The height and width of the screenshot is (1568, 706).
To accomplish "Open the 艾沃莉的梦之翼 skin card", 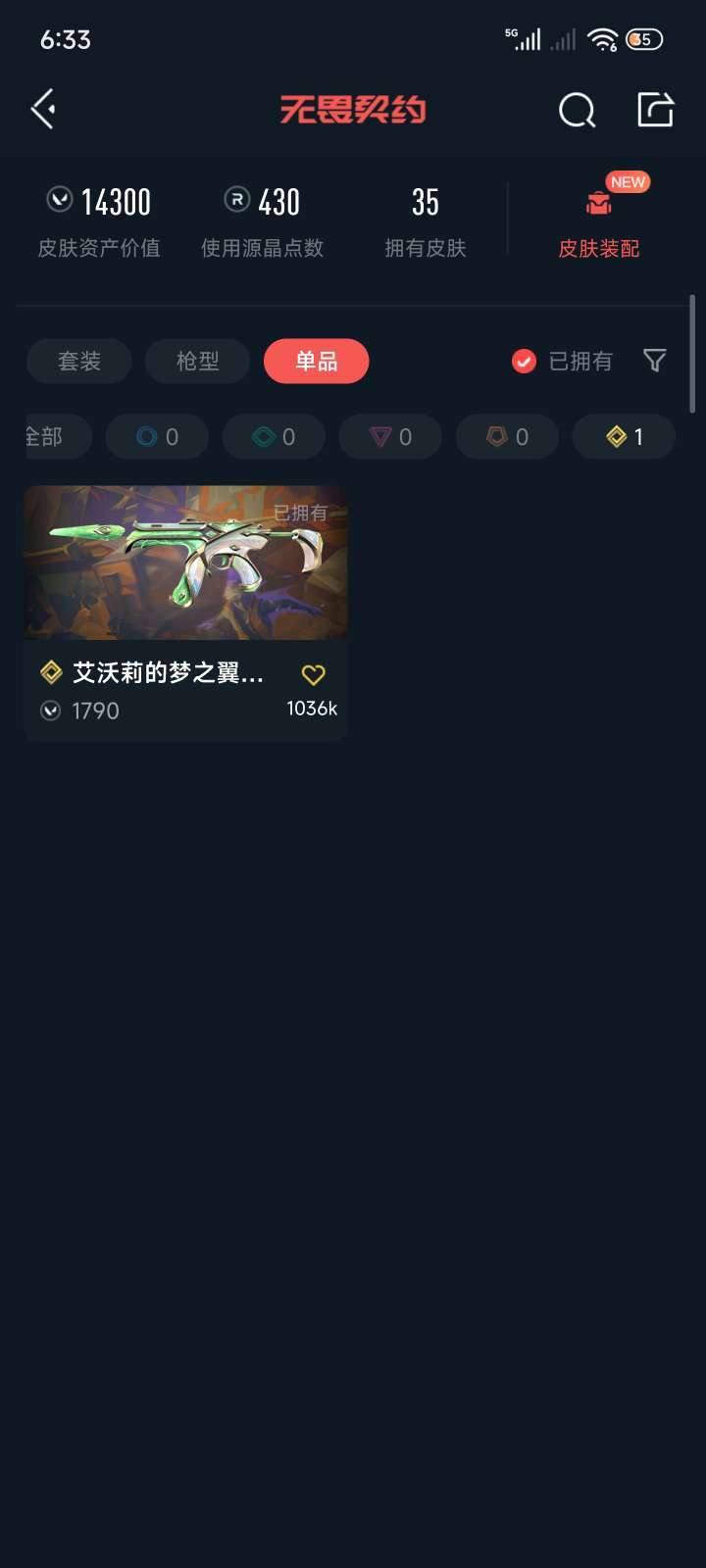I will pyautogui.click(x=184, y=562).
